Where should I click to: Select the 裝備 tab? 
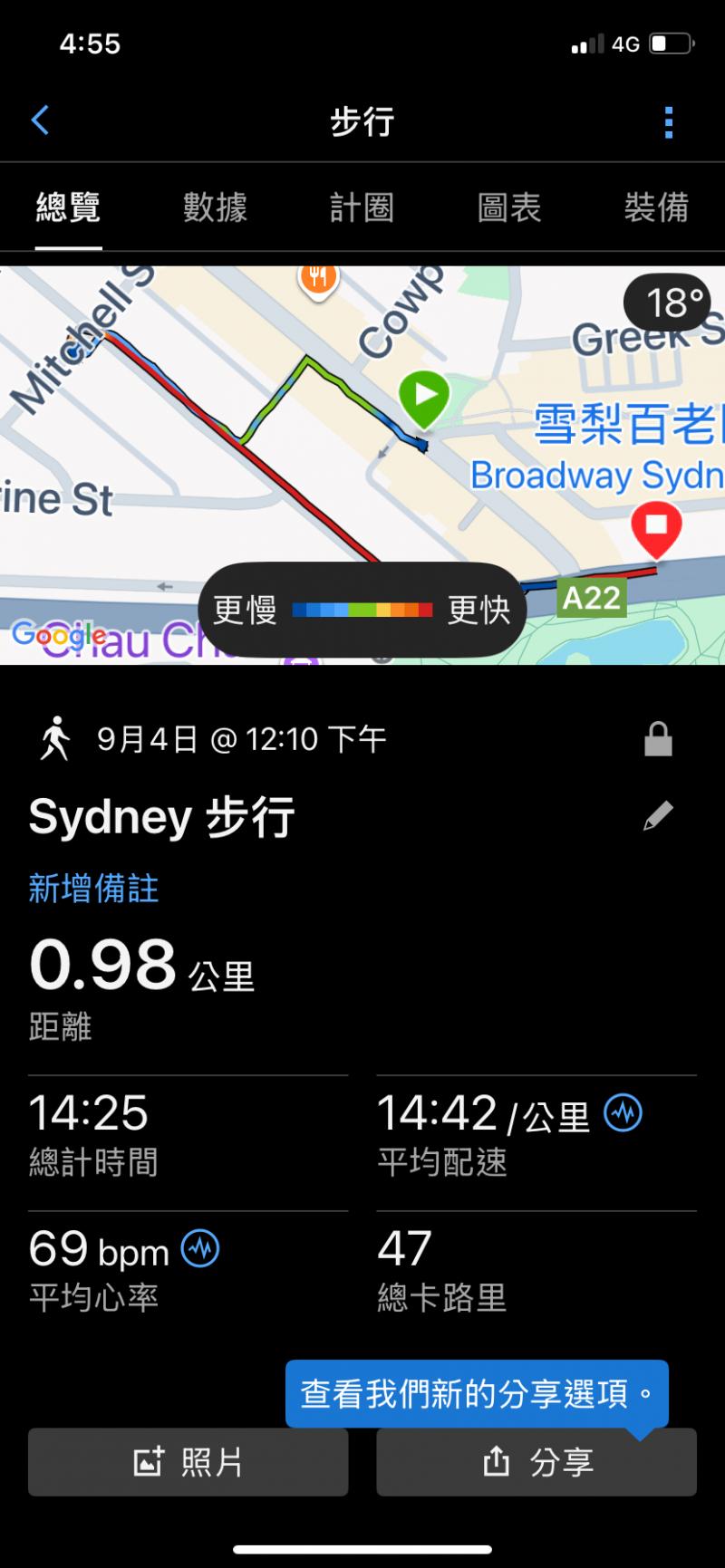[x=656, y=207]
